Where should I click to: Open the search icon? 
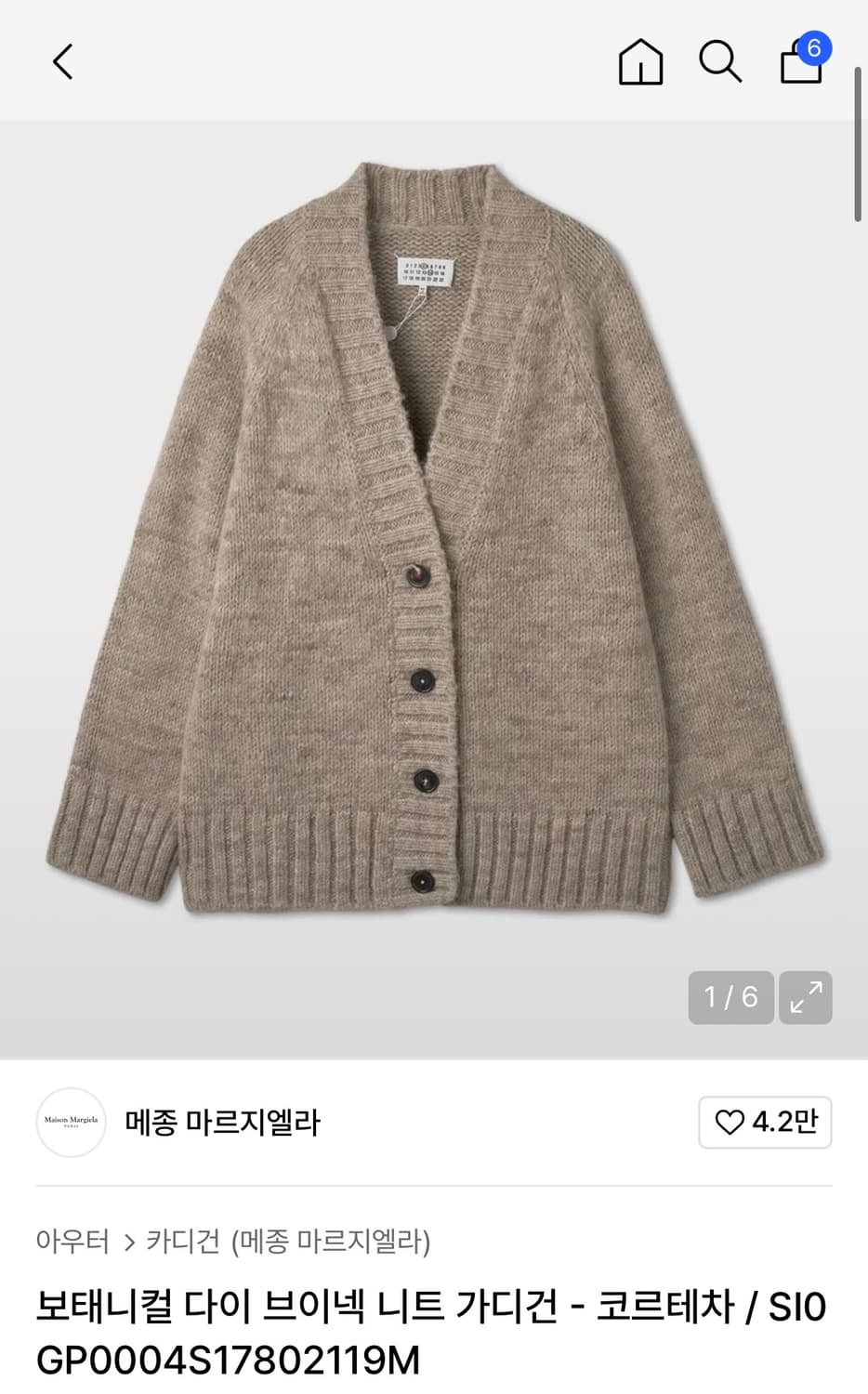[x=720, y=62]
